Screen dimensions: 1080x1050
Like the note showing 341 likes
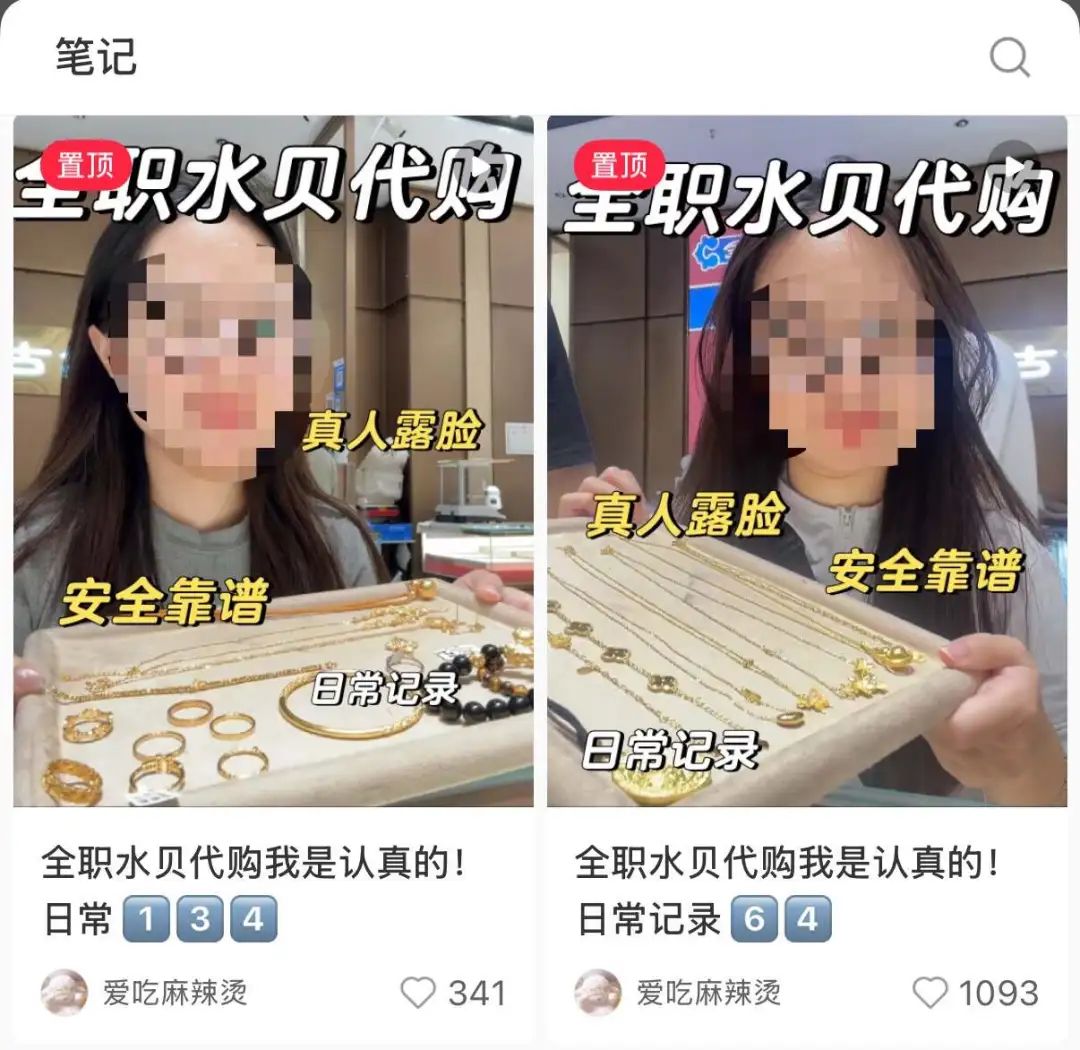pyautogui.click(x=418, y=993)
